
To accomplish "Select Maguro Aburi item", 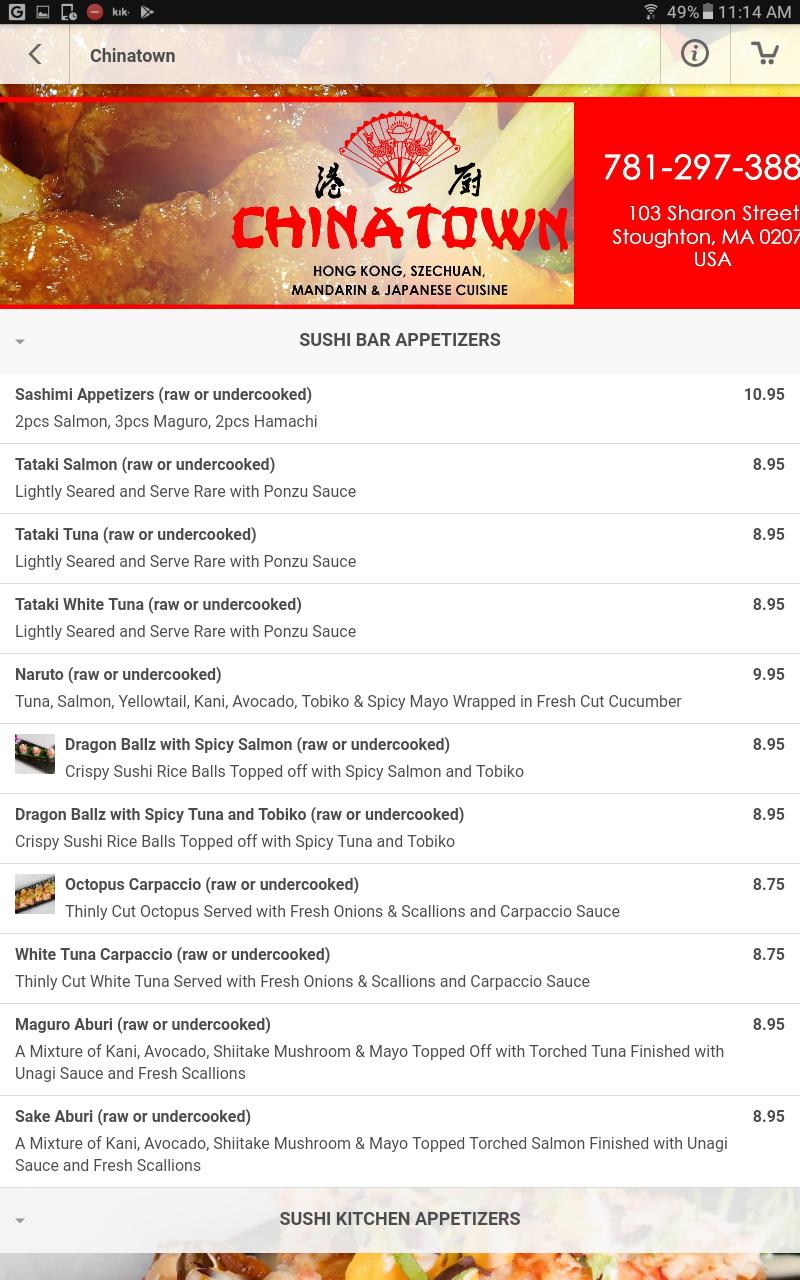I will [x=400, y=1049].
